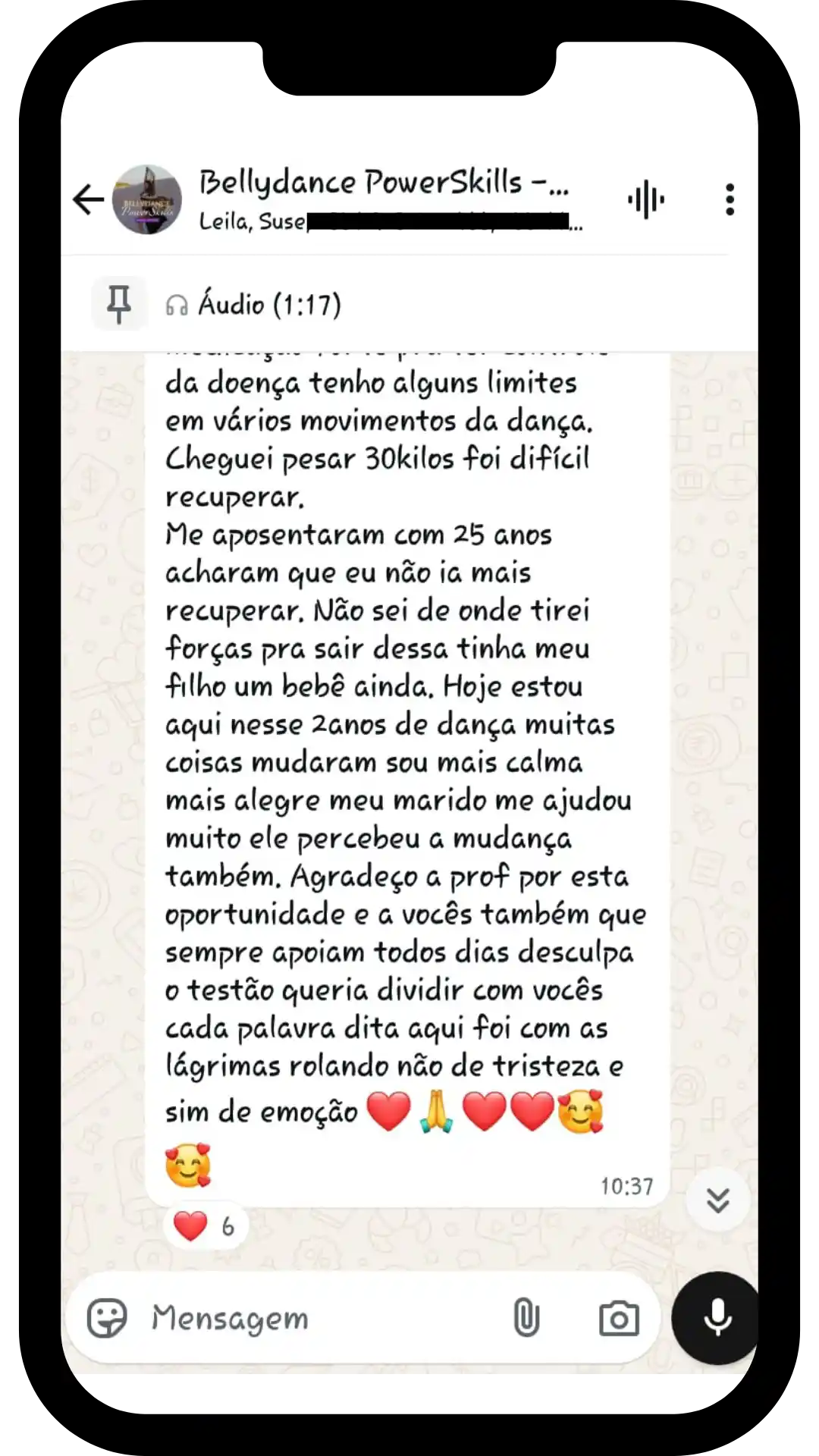Tap the reaction count showing 6 hearts
The width and height of the screenshot is (819, 1456).
click(x=205, y=1224)
